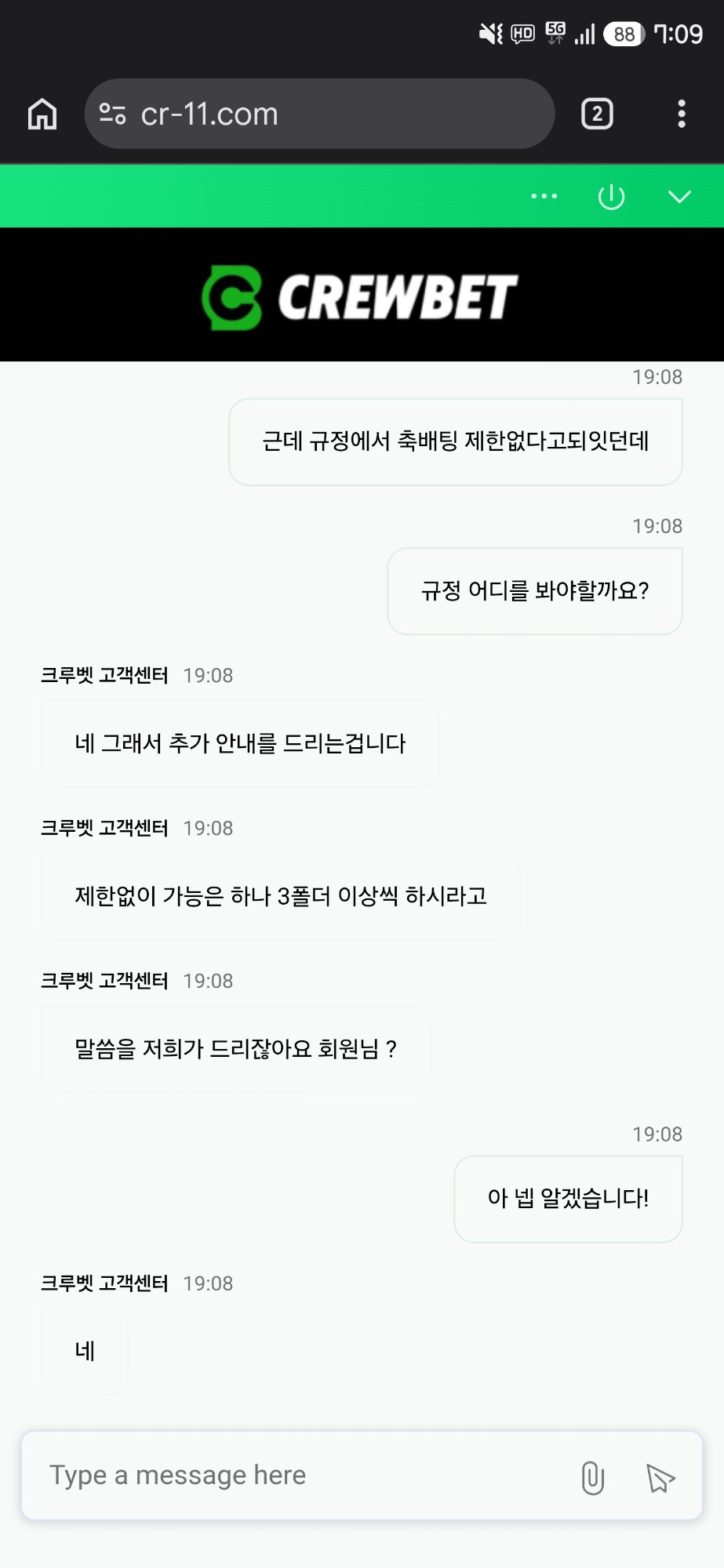Image resolution: width=724 pixels, height=1568 pixels.
Task: Minimize the chat window with the chevron
Action: tap(679, 196)
